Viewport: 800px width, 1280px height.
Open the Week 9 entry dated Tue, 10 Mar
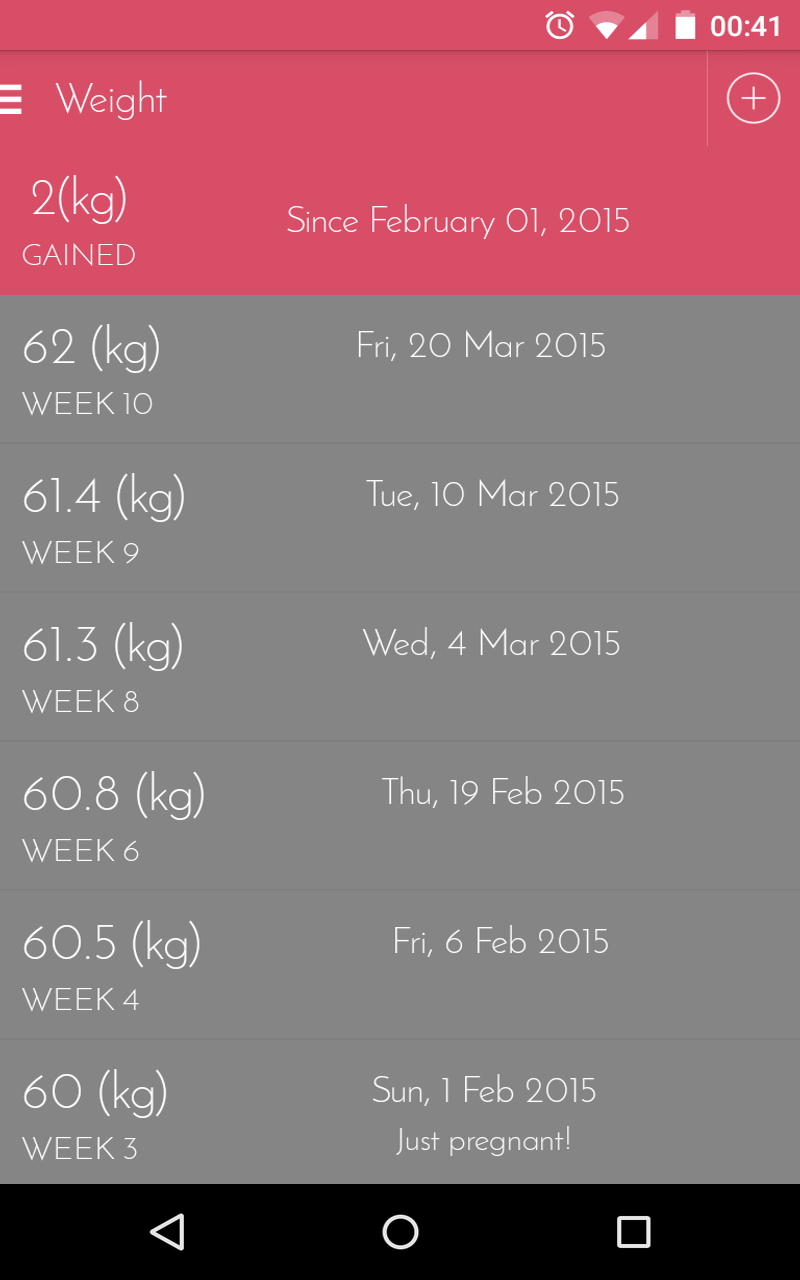400,516
